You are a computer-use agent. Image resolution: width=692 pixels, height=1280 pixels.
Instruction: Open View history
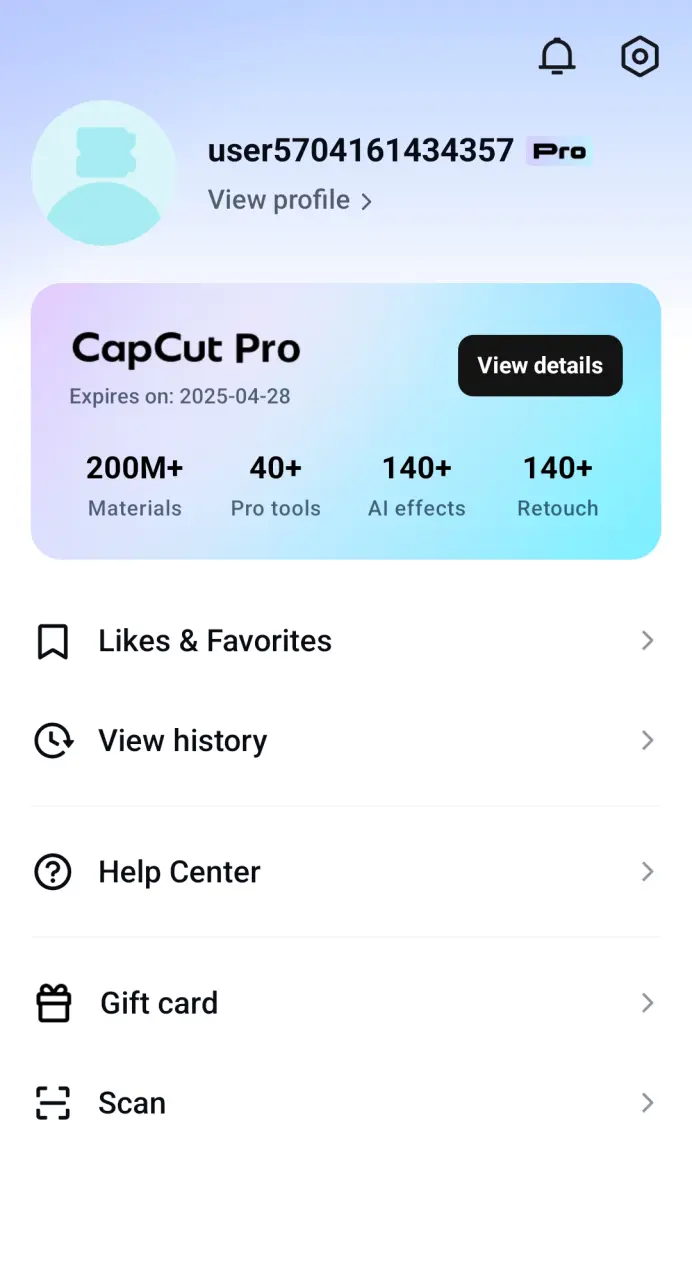click(x=346, y=741)
